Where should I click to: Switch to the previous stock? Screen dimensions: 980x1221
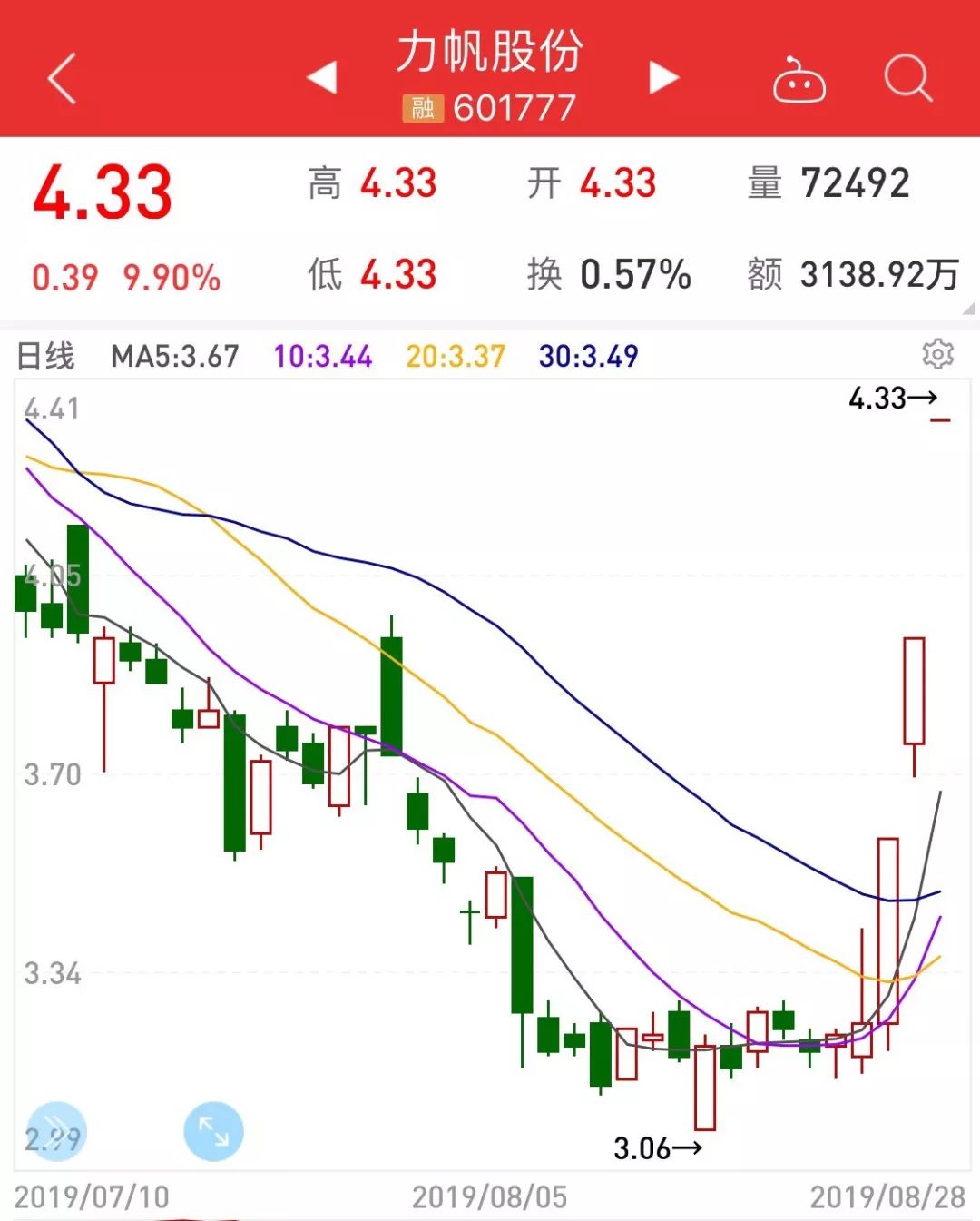click(322, 77)
